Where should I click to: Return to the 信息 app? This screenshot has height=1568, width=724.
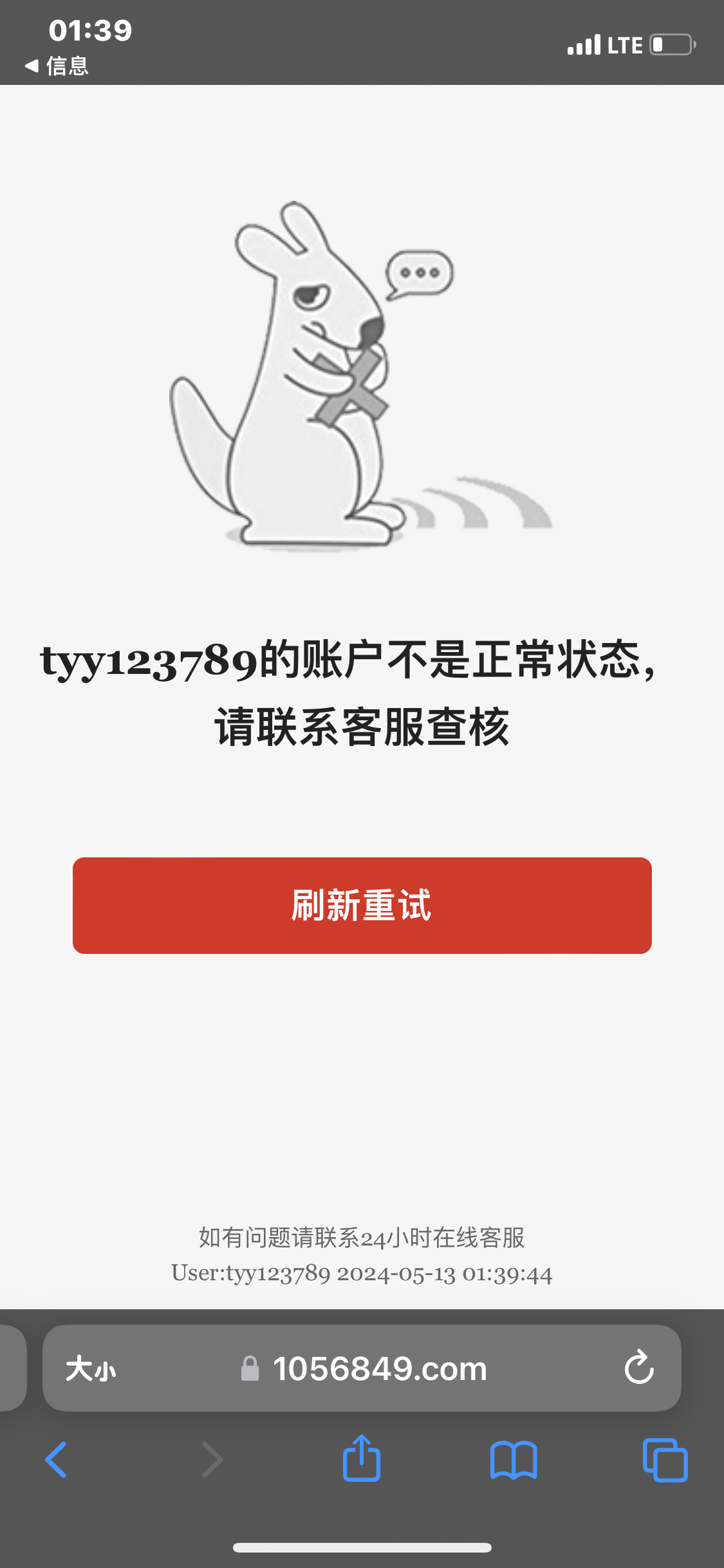pos(57,66)
